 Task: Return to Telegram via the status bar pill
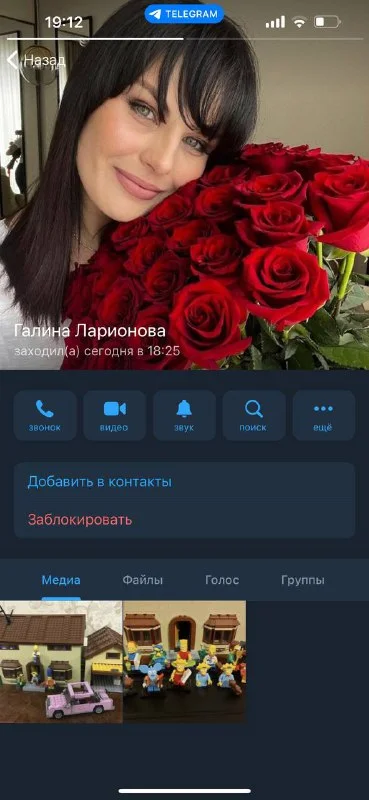(x=184, y=14)
